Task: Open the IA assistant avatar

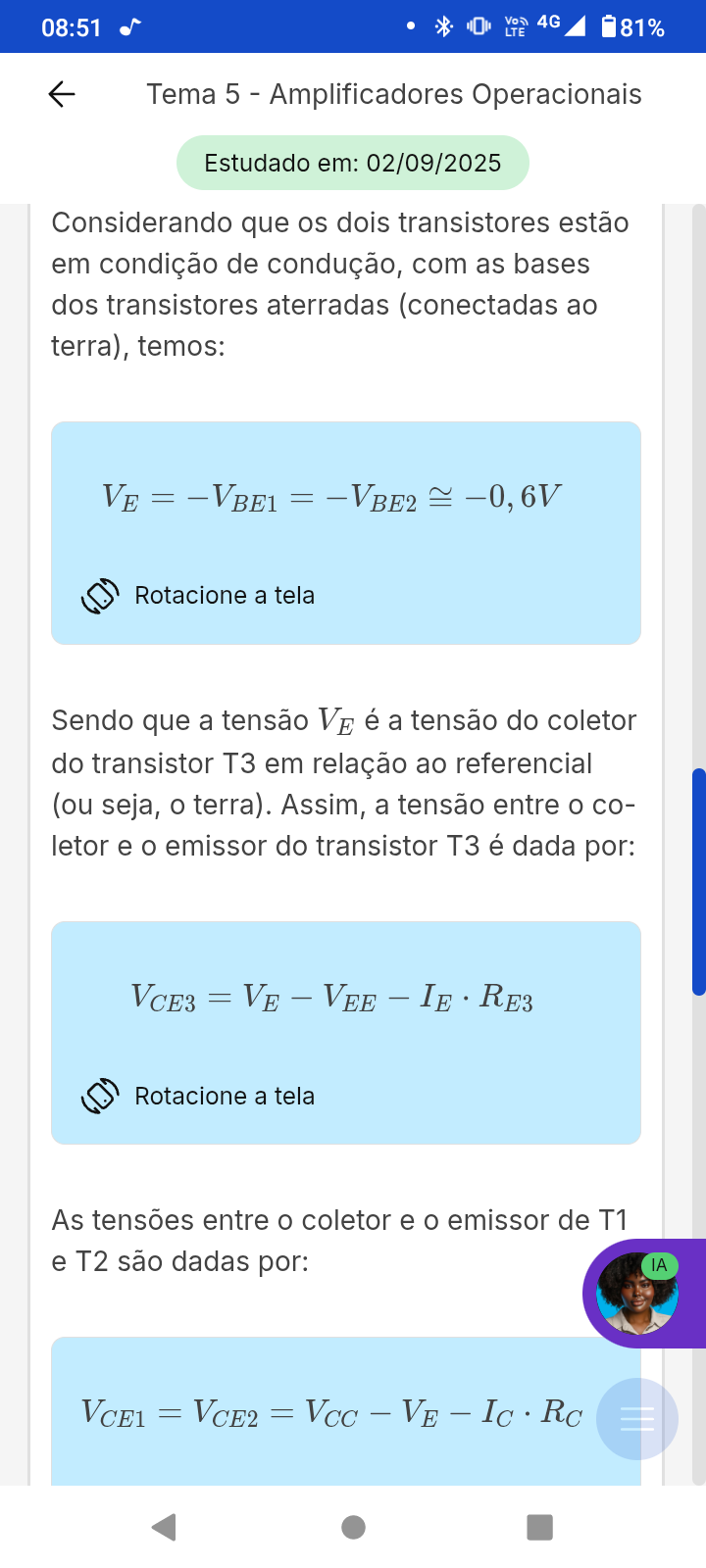Action: [x=638, y=1293]
